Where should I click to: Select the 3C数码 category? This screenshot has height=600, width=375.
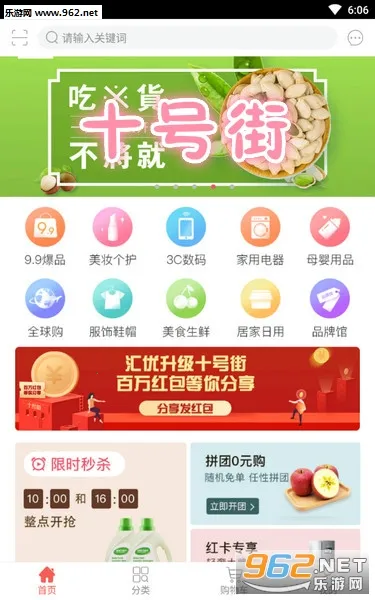point(186,237)
